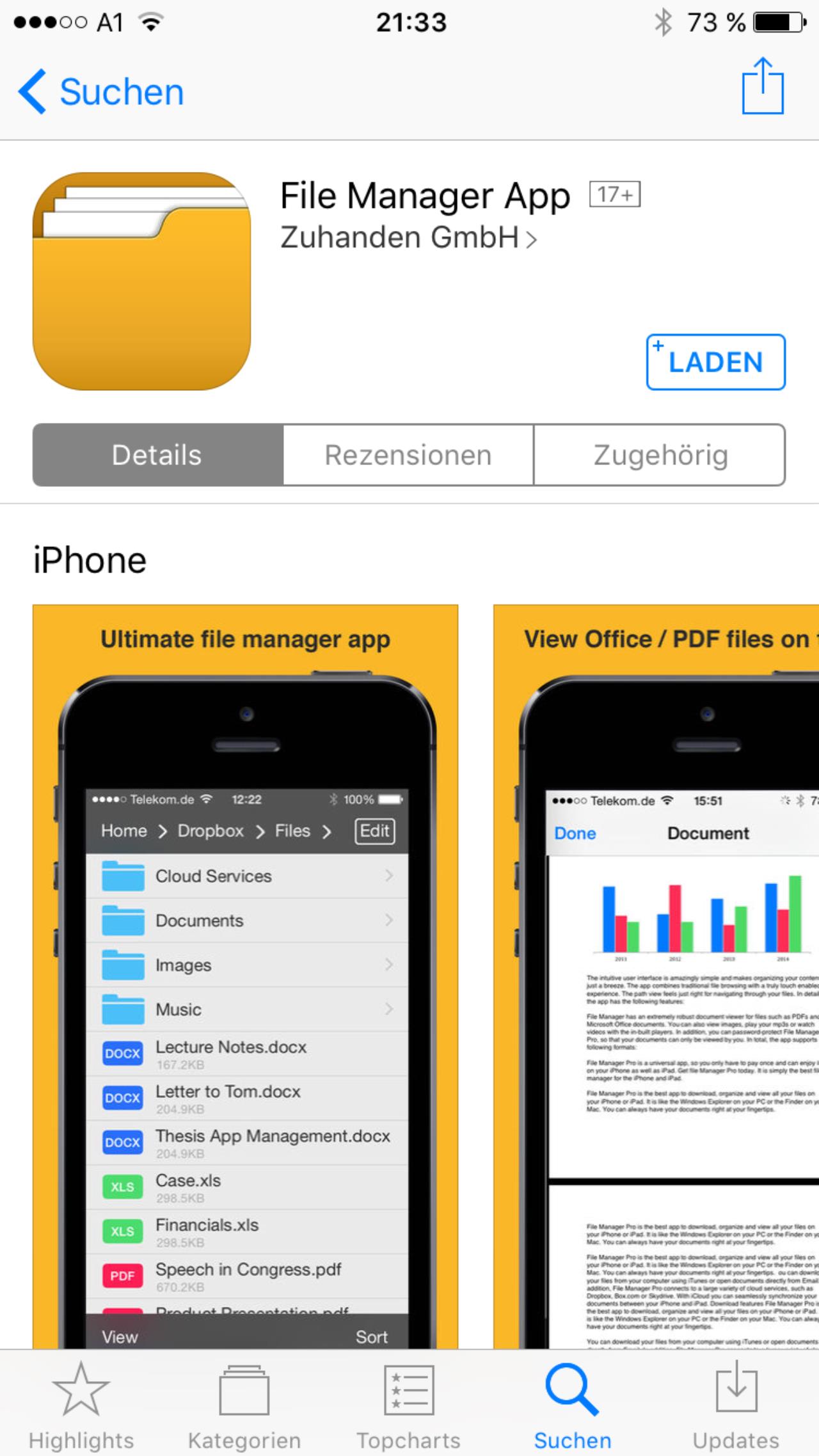Open developer Zuhanden GmbH page
Screen dimensions: 819x1456
[x=409, y=237]
